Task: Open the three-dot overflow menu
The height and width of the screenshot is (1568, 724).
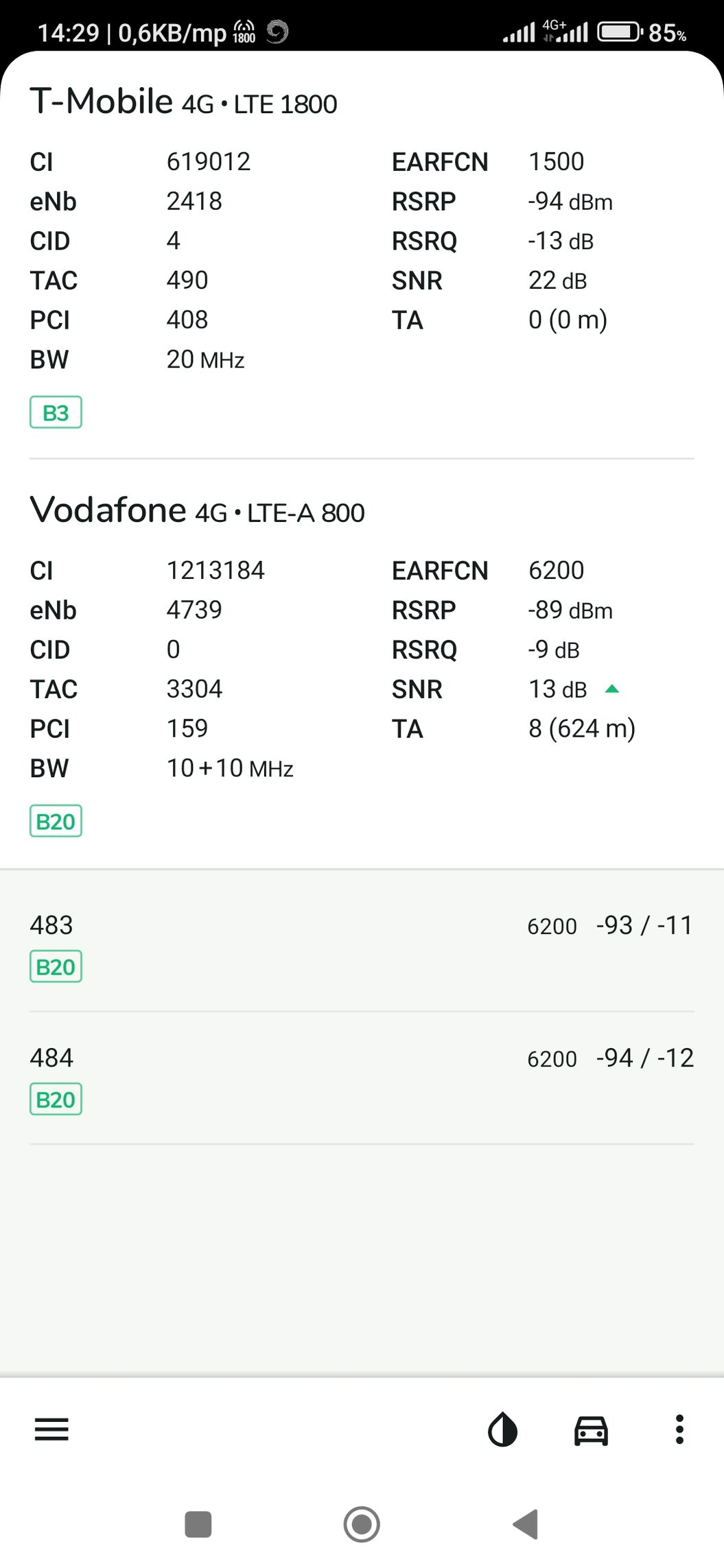Action: tap(679, 1430)
